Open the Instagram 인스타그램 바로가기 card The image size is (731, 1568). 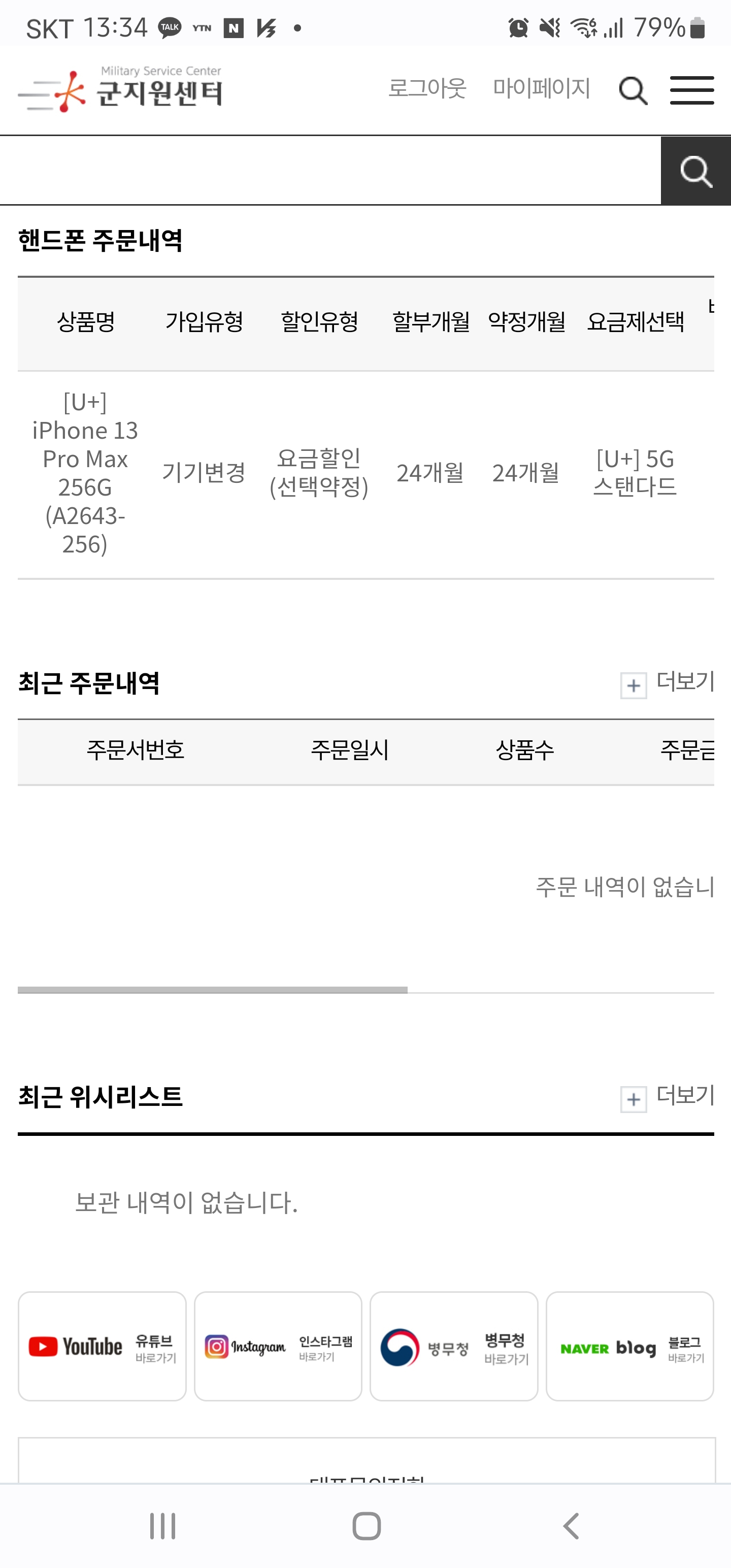pyautogui.click(x=278, y=1346)
